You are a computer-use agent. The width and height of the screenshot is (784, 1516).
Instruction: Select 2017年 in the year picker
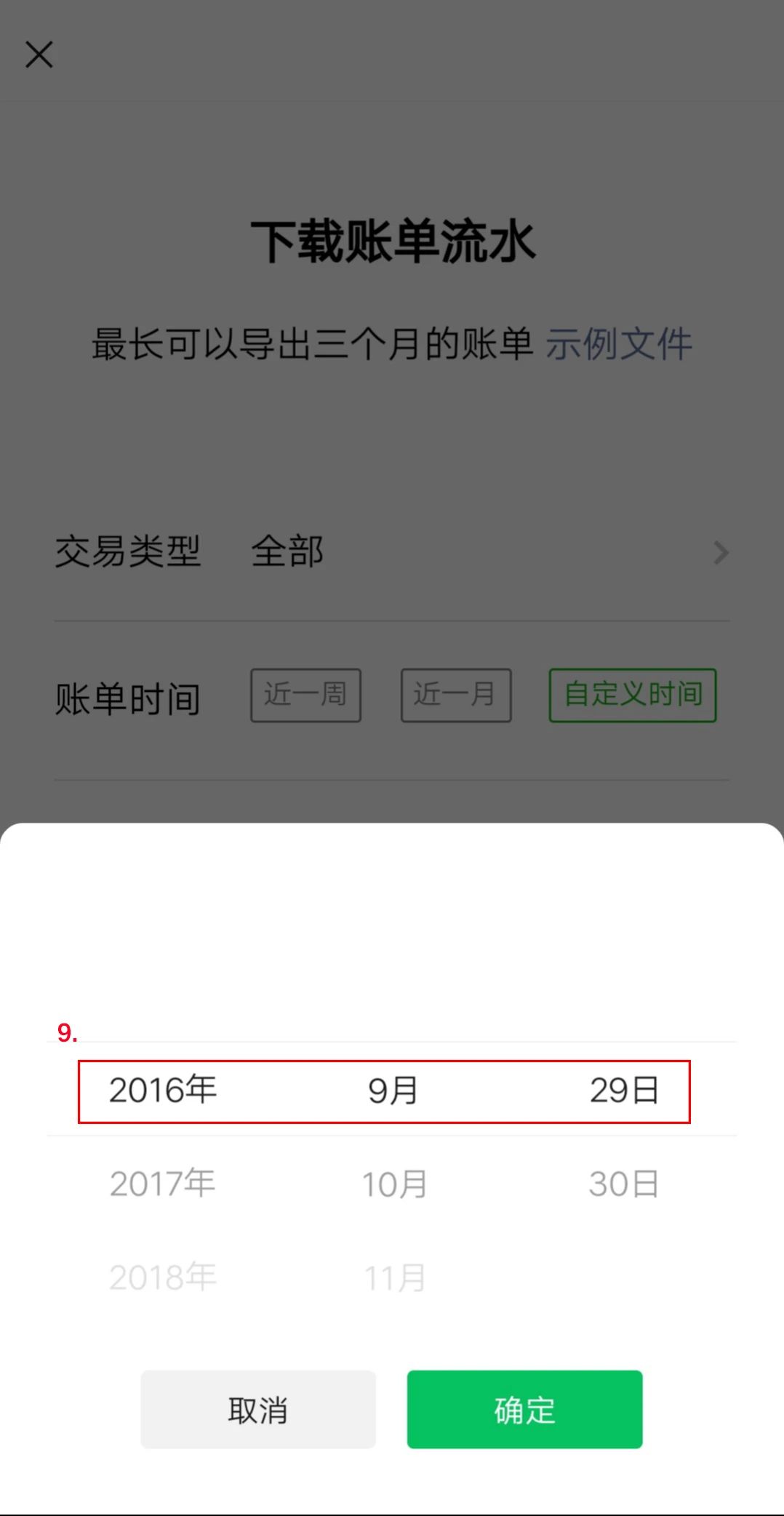click(163, 1184)
